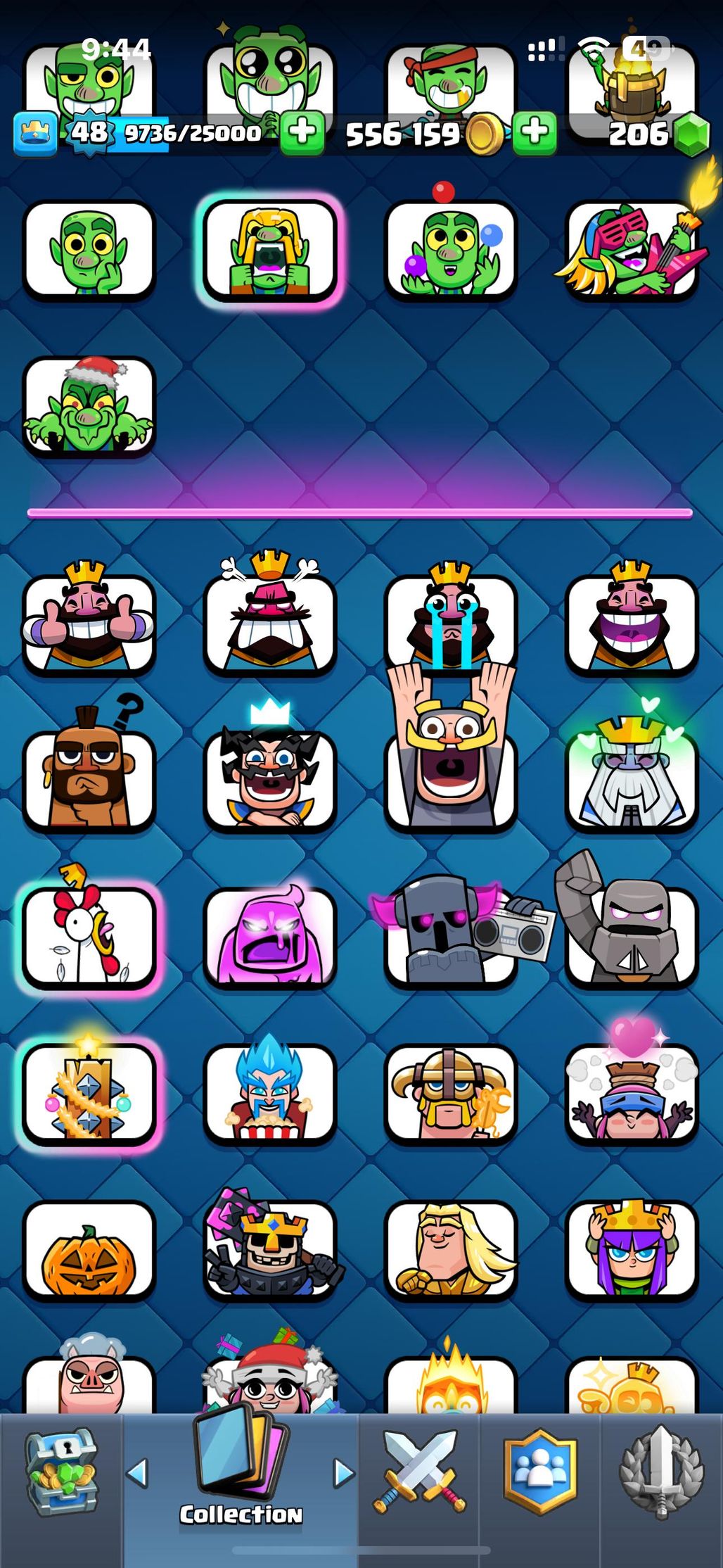Go to the previous collection page arrow
Image resolution: width=723 pixels, height=1568 pixels.
coord(138,1473)
